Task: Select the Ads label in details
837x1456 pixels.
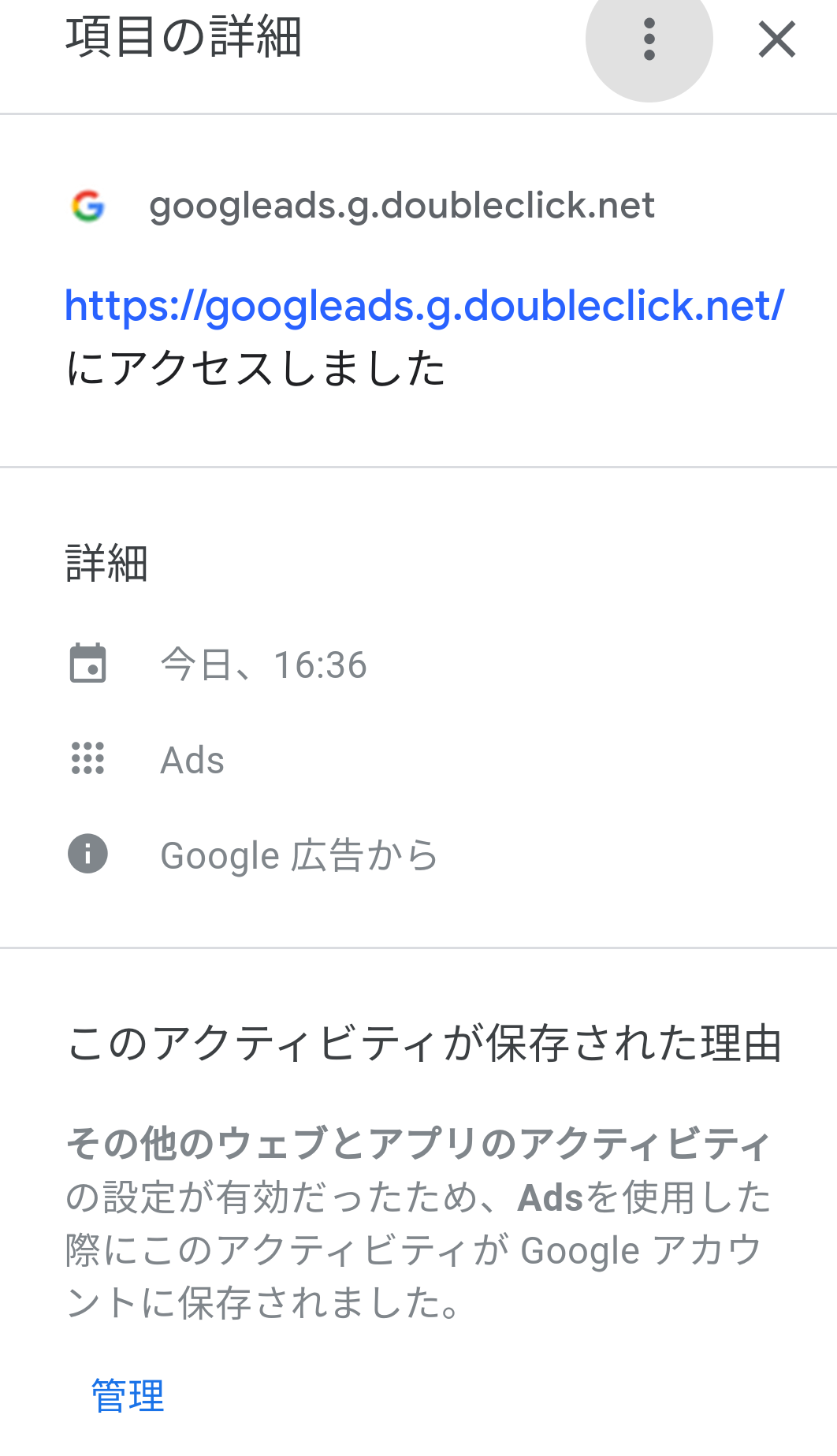Action: tap(193, 759)
